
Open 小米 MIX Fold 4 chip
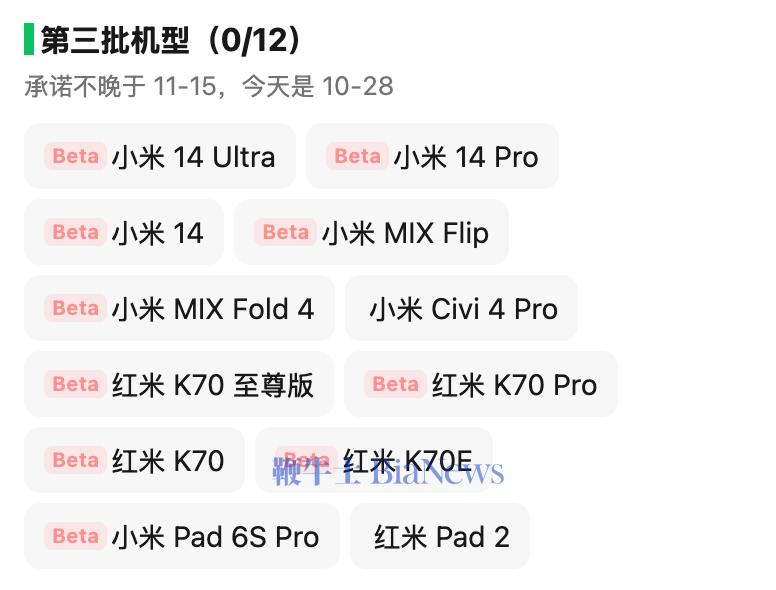pyautogui.click(x=179, y=309)
